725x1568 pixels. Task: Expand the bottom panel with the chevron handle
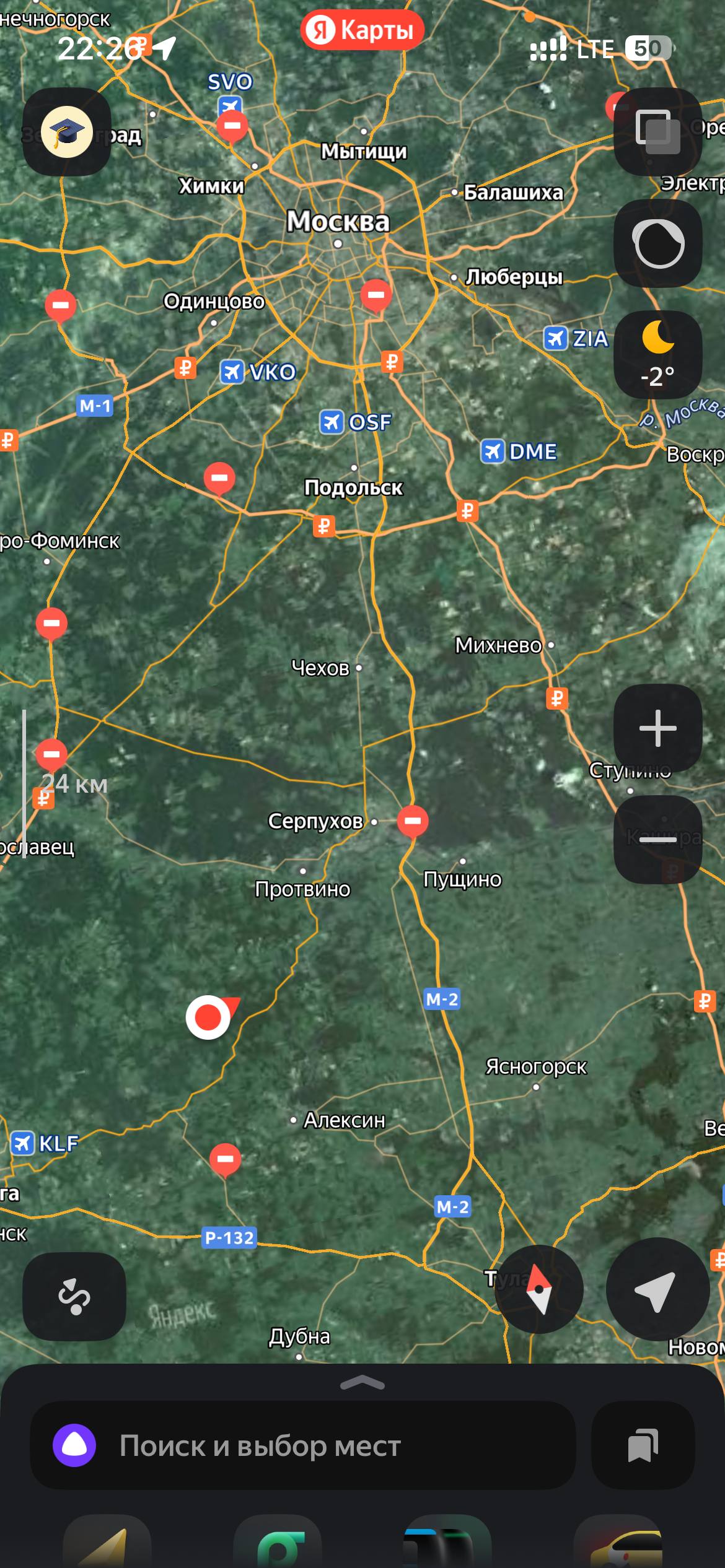362,1383
